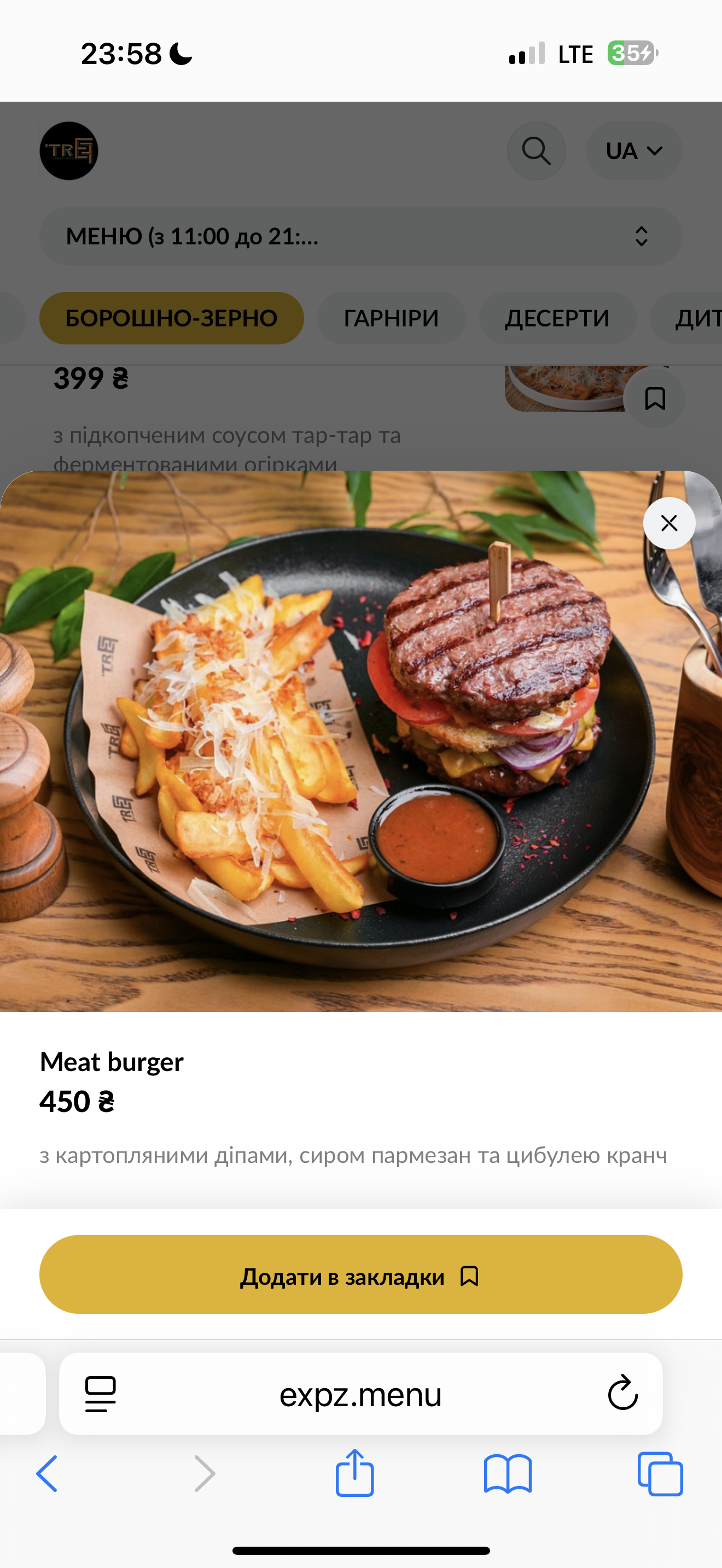Show open Safari tabs
The height and width of the screenshot is (1568, 722).
[x=661, y=1473]
